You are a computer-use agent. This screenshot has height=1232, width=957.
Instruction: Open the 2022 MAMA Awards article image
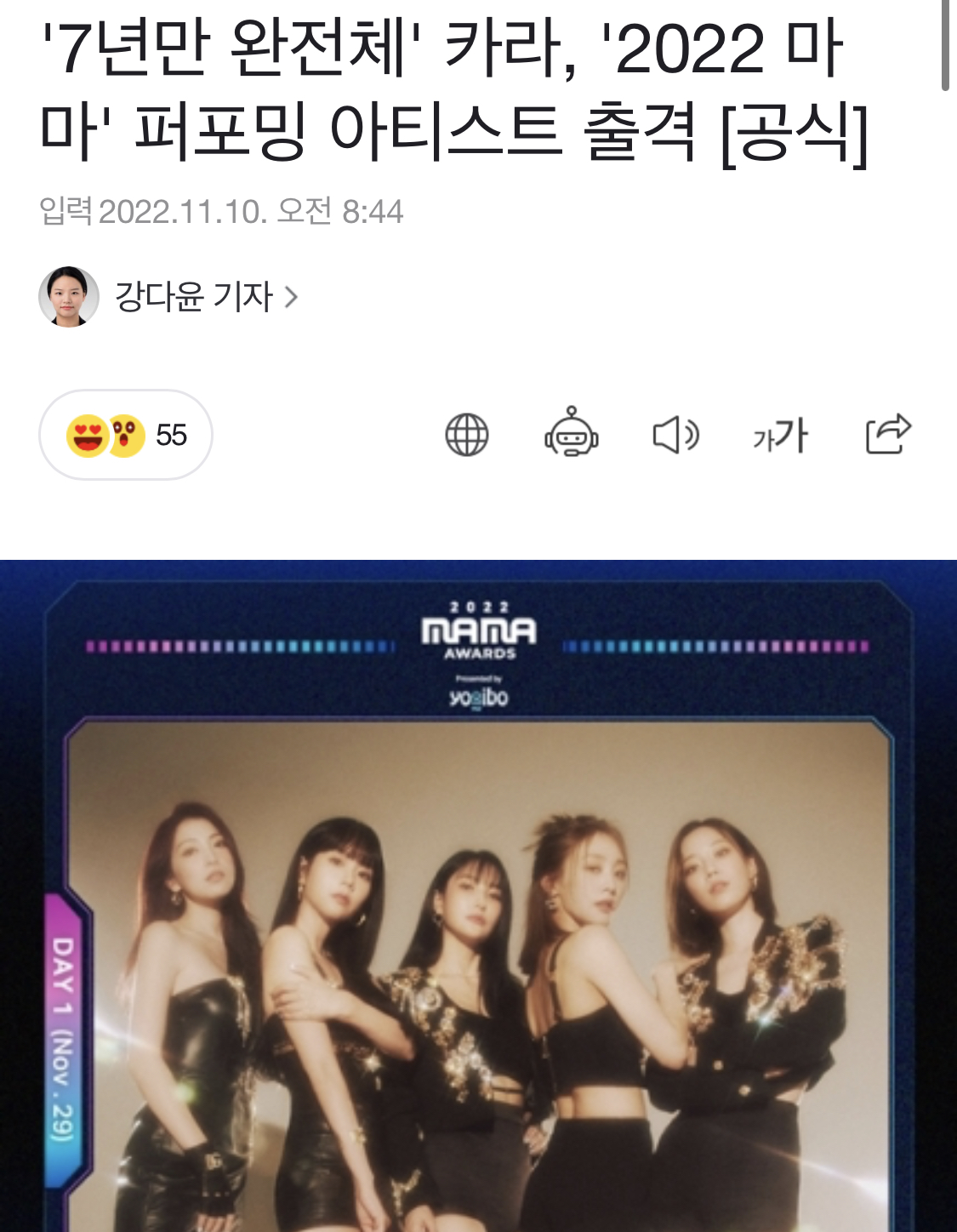(478, 893)
